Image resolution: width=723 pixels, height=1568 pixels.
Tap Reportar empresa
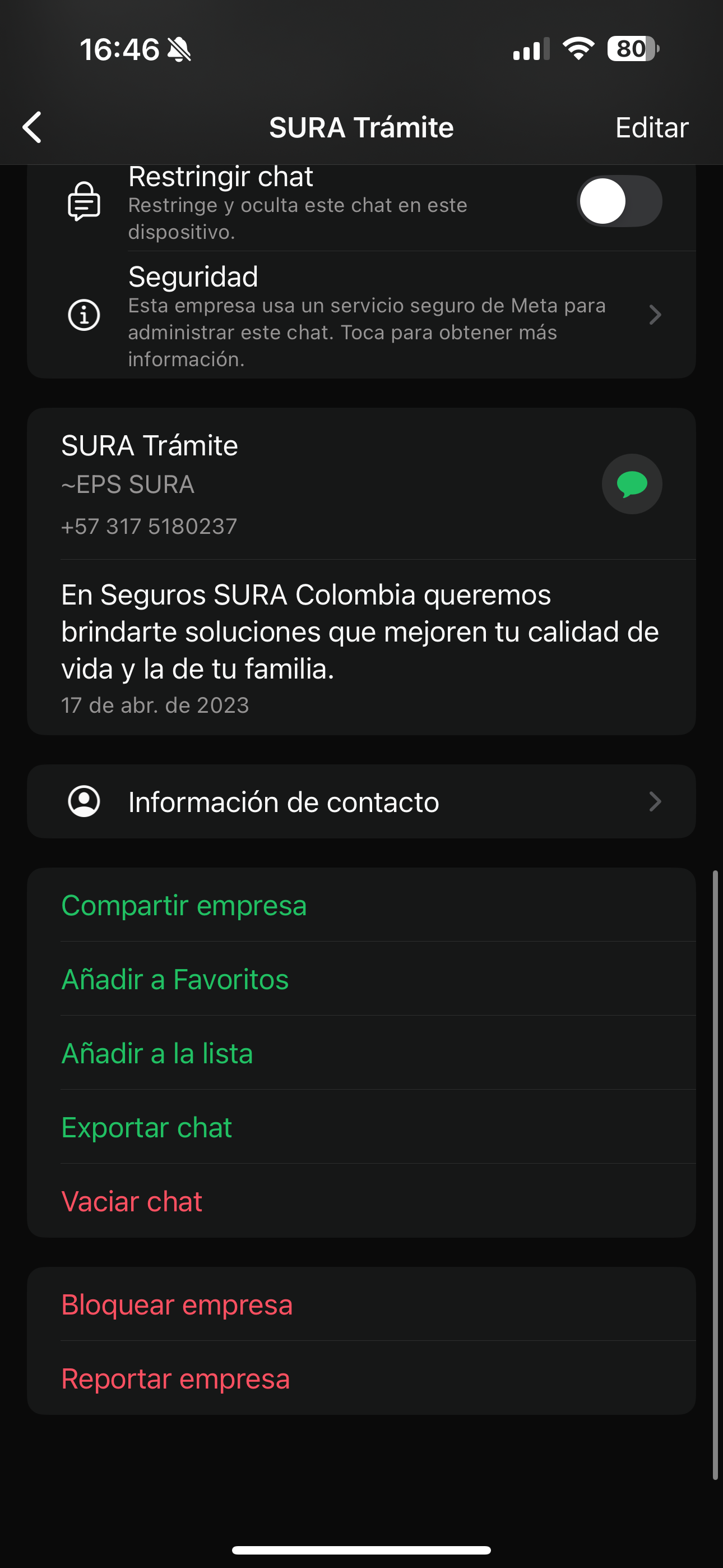361,1378
